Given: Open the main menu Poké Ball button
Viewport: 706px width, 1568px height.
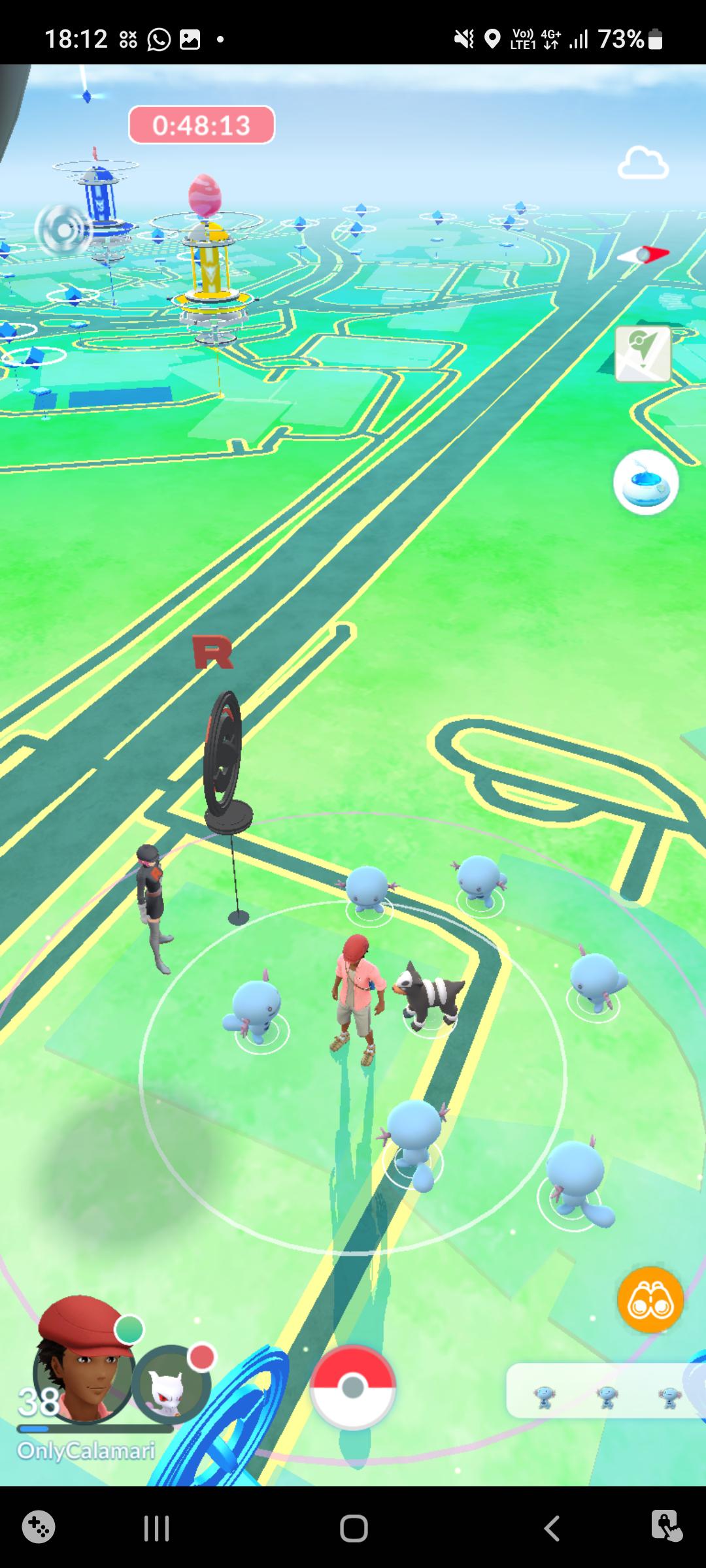Looking at the screenshot, I should [x=353, y=1388].
